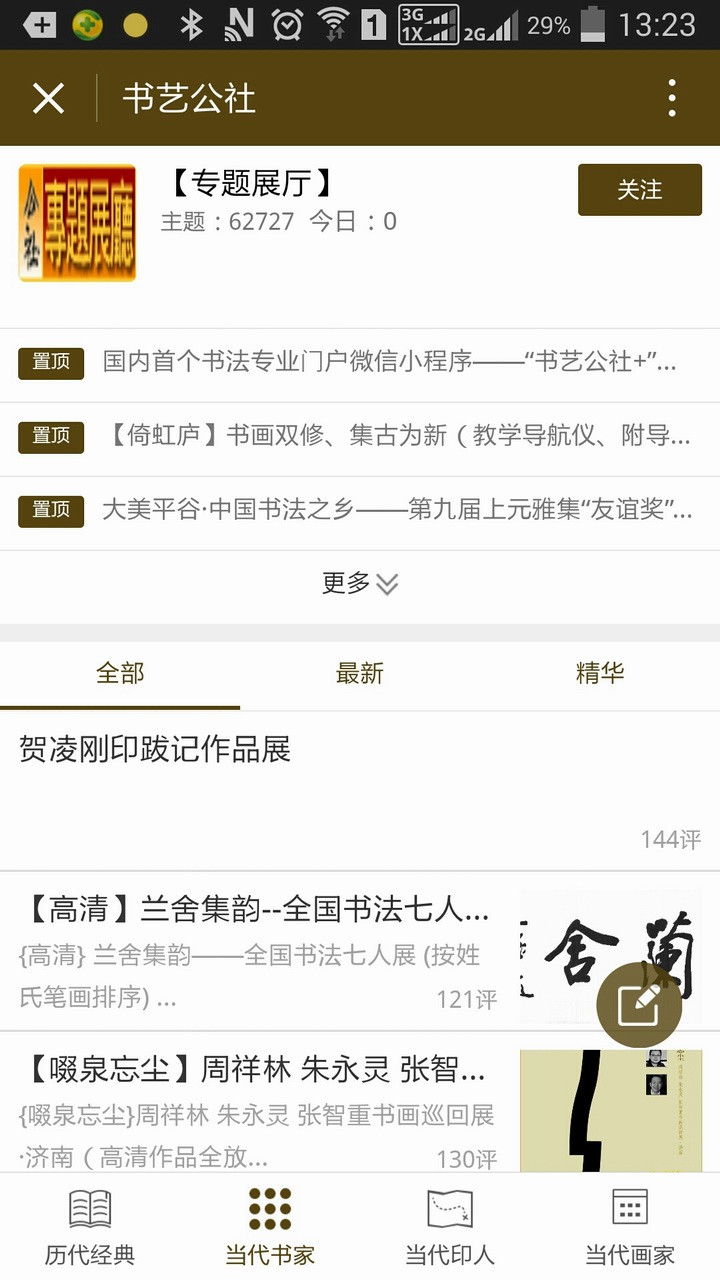Expand 更多 to show more pinned posts
Image resolution: width=720 pixels, height=1280 pixels.
360,584
